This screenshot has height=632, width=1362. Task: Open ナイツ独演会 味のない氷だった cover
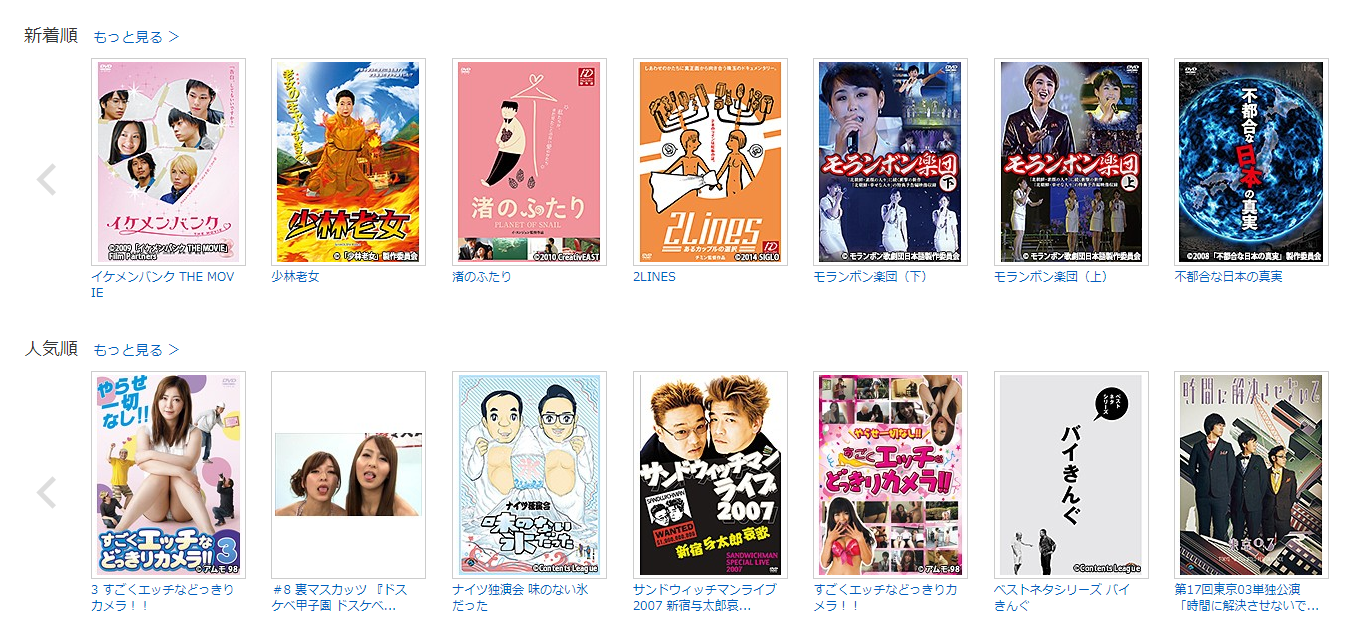point(529,475)
